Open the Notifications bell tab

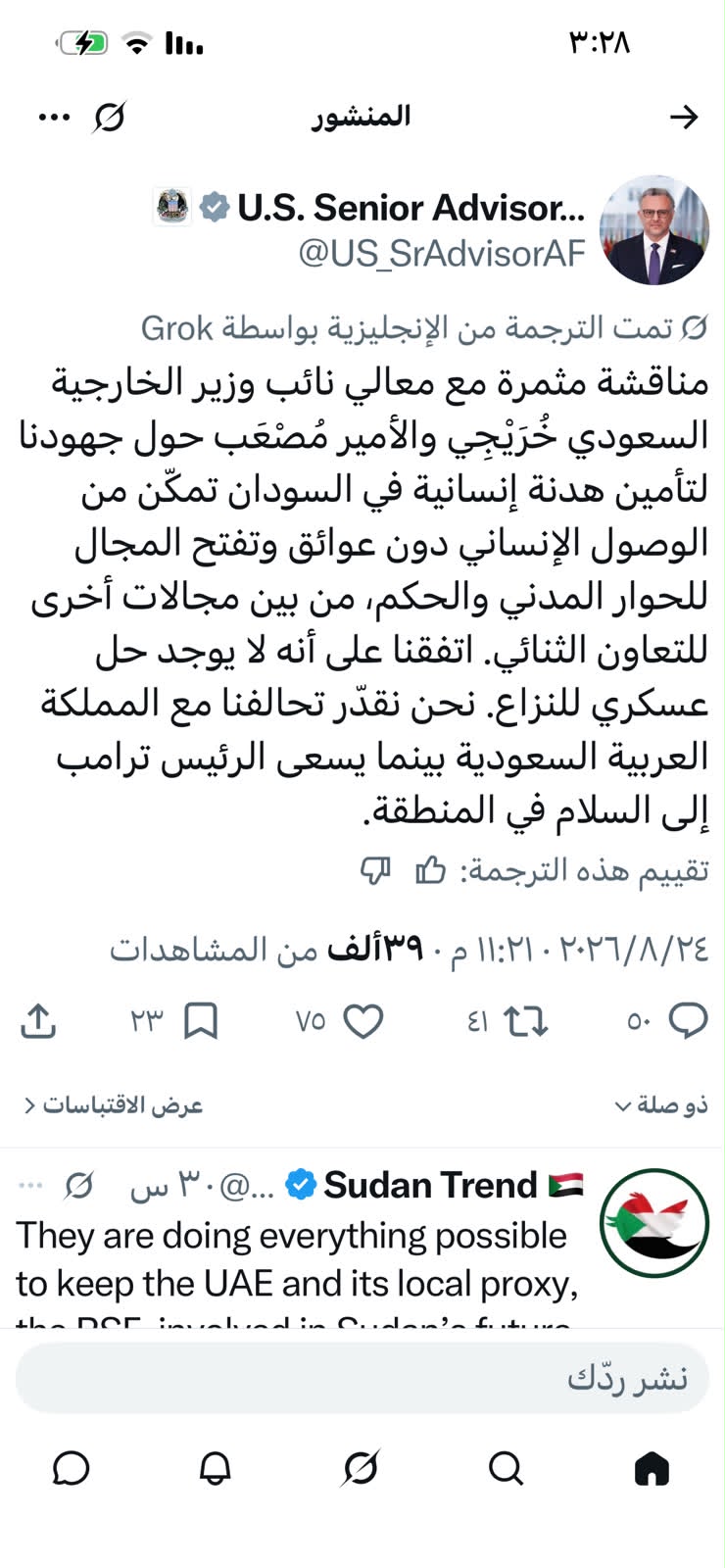coord(215,1468)
